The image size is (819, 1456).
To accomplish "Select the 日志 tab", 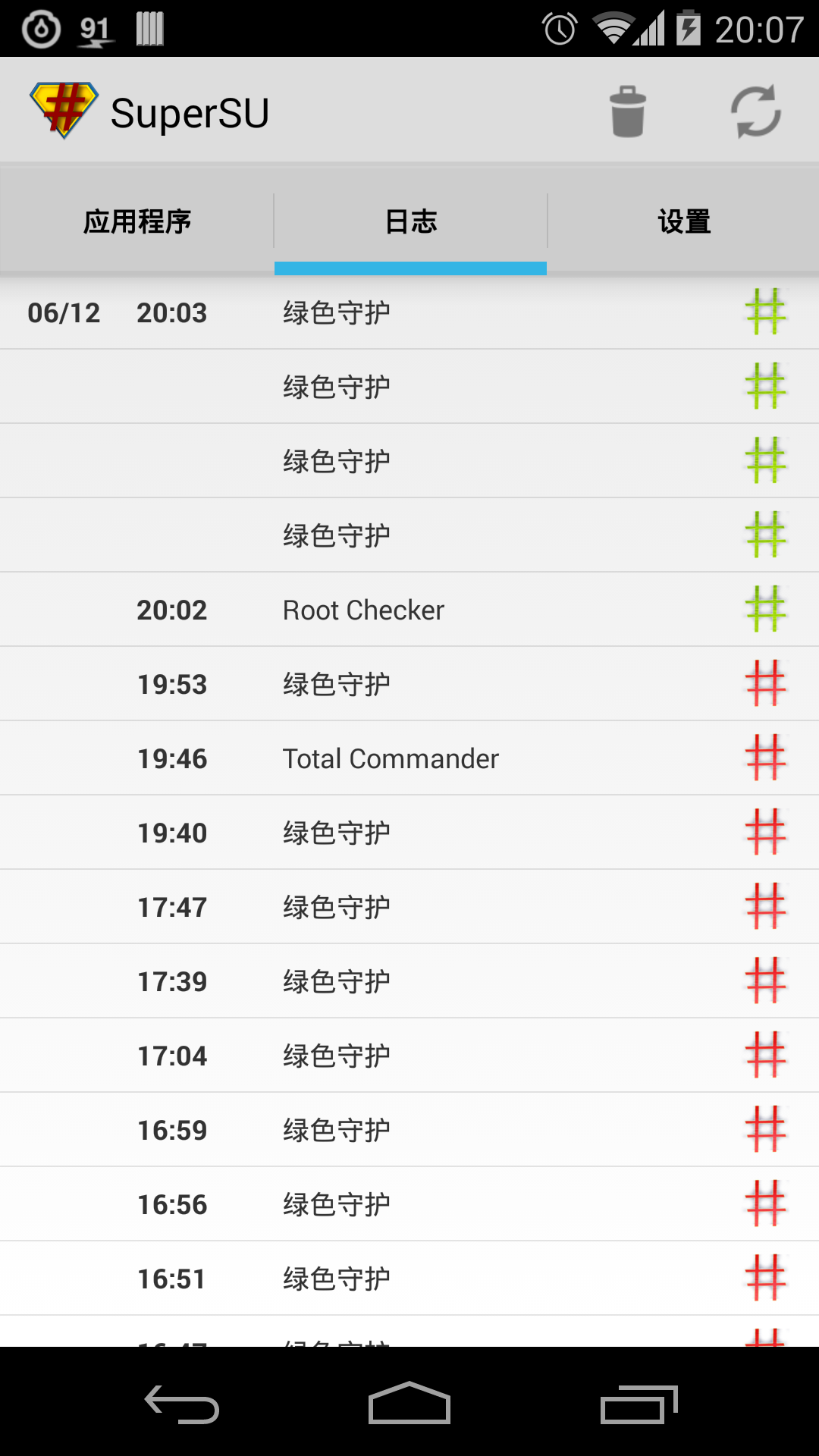I will (x=410, y=221).
